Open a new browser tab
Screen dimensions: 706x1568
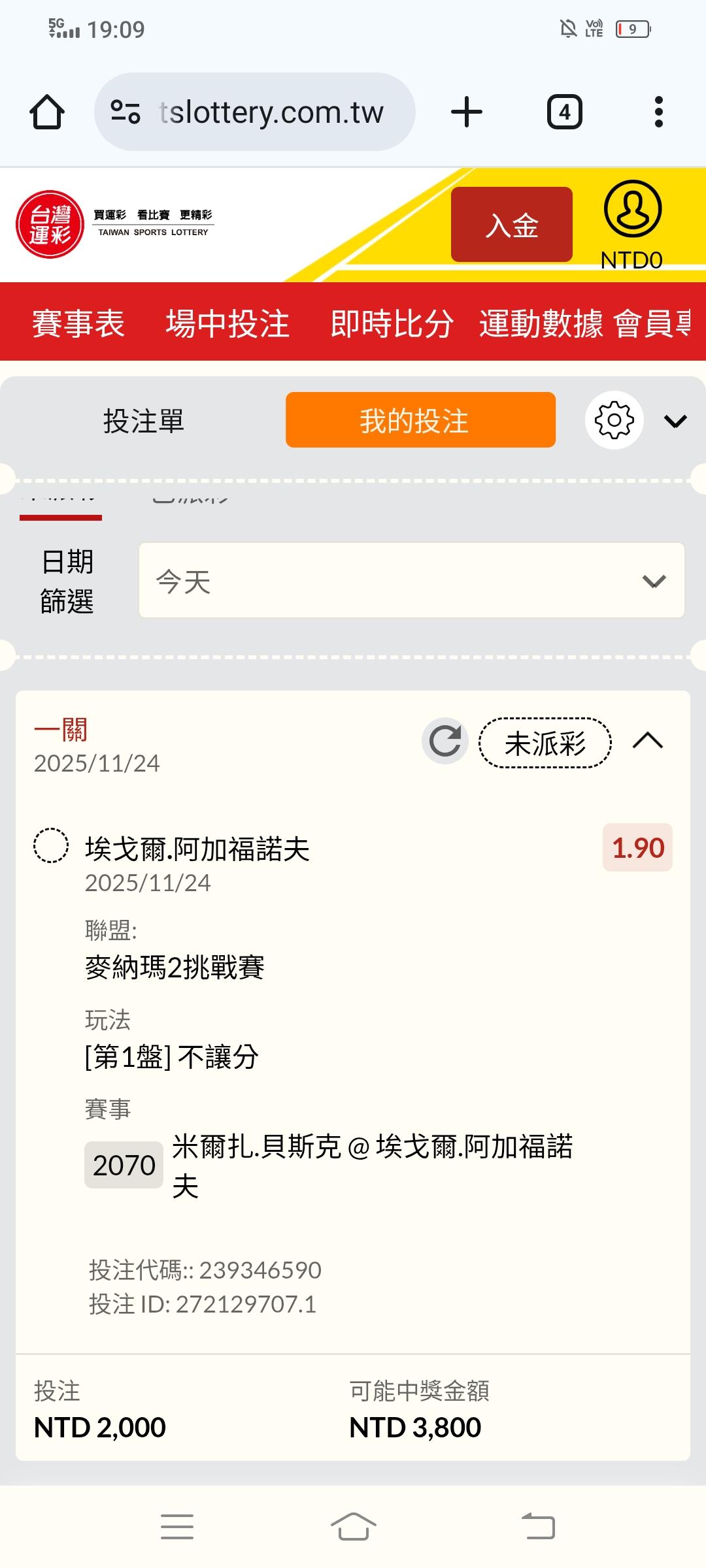coord(467,112)
